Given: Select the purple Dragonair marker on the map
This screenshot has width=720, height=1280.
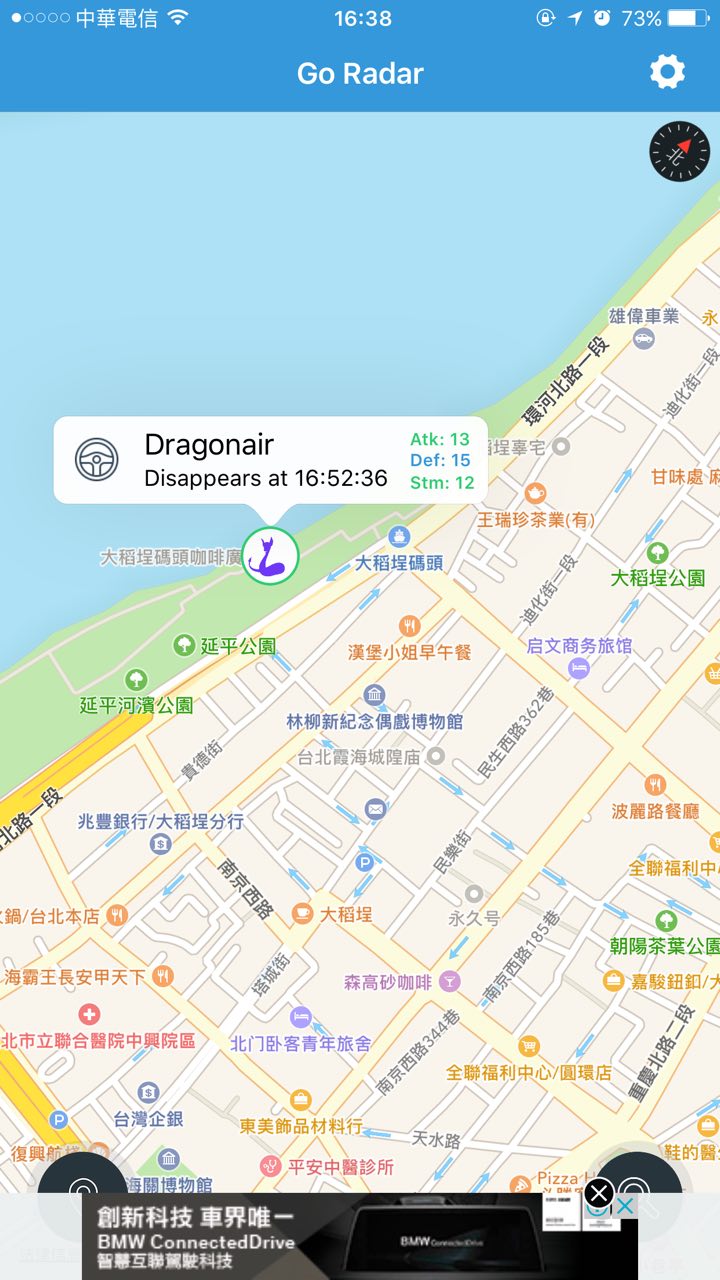Looking at the screenshot, I should pos(270,554).
